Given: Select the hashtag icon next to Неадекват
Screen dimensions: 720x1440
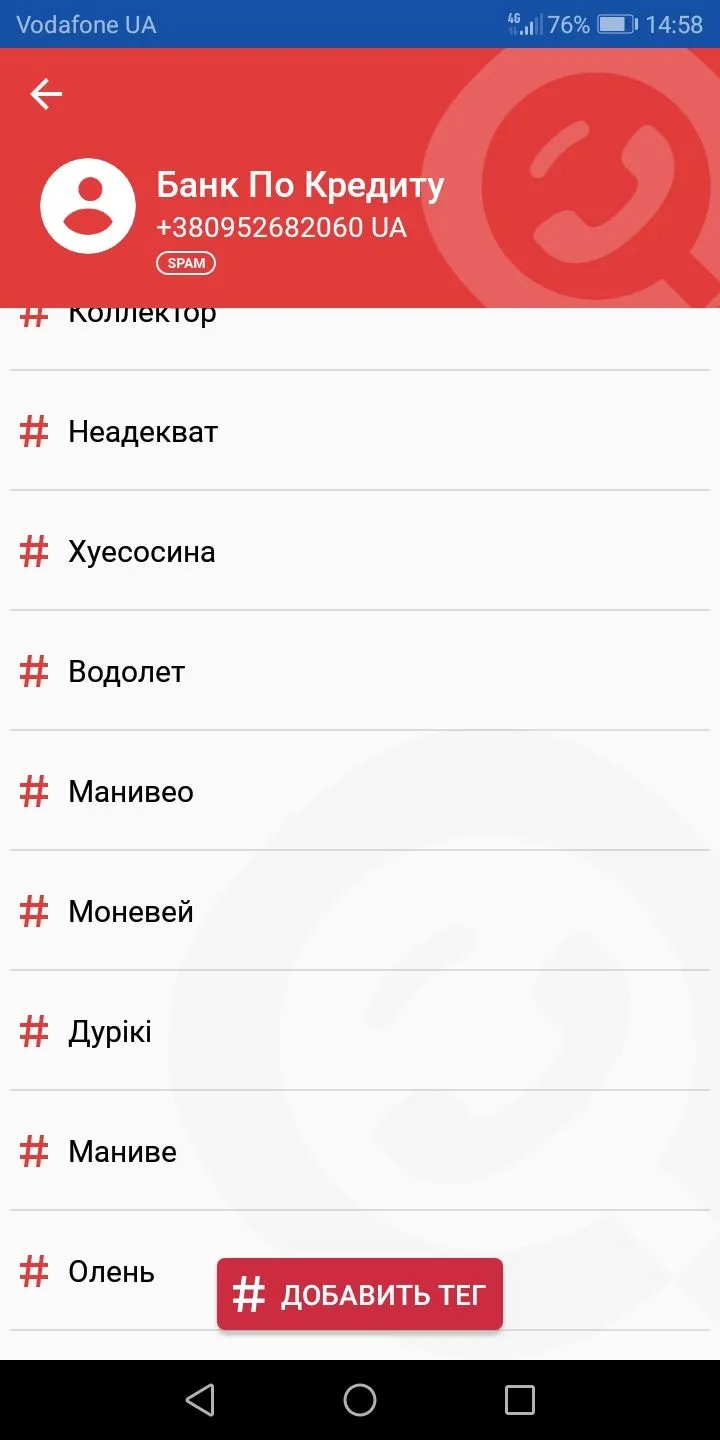Looking at the screenshot, I should pyautogui.click(x=33, y=431).
